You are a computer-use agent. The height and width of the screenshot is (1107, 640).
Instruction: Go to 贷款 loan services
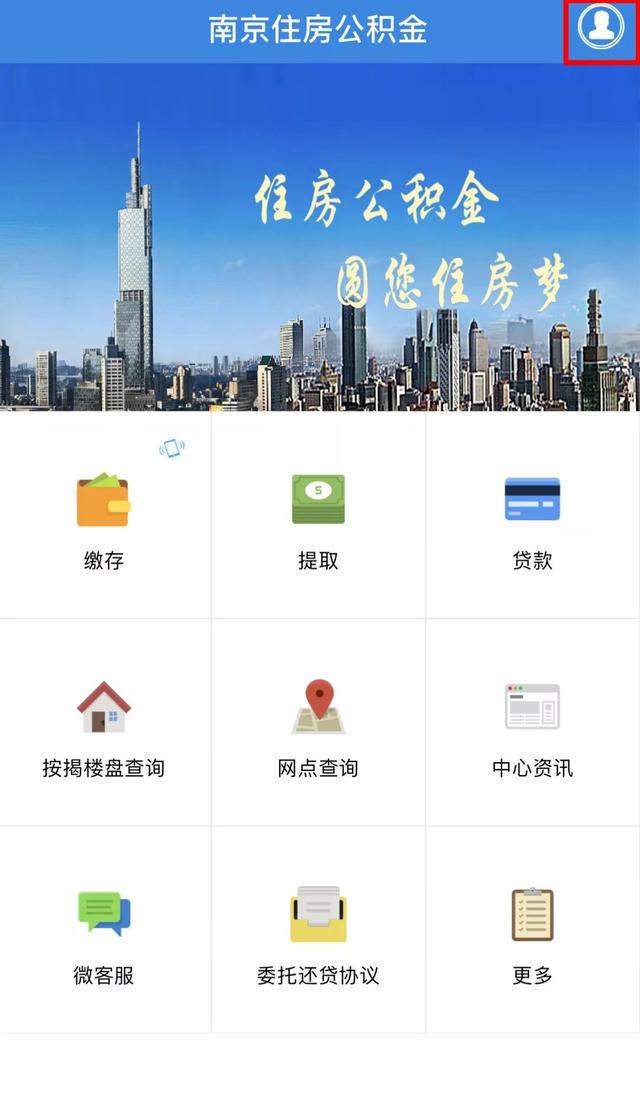[x=533, y=515]
